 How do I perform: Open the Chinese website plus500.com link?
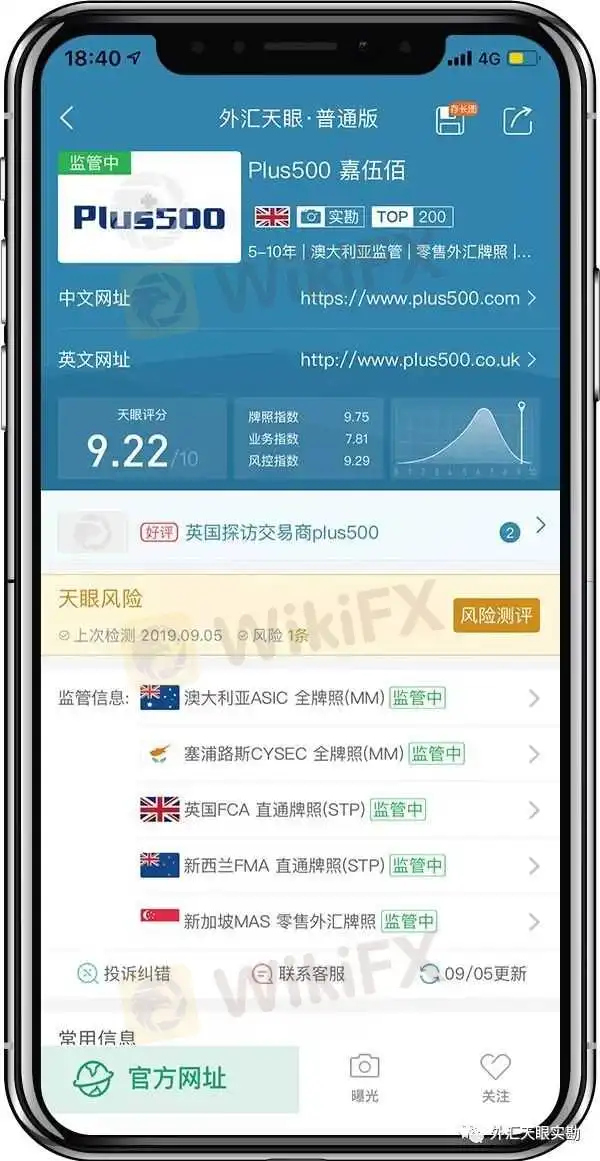[x=418, y=298]
